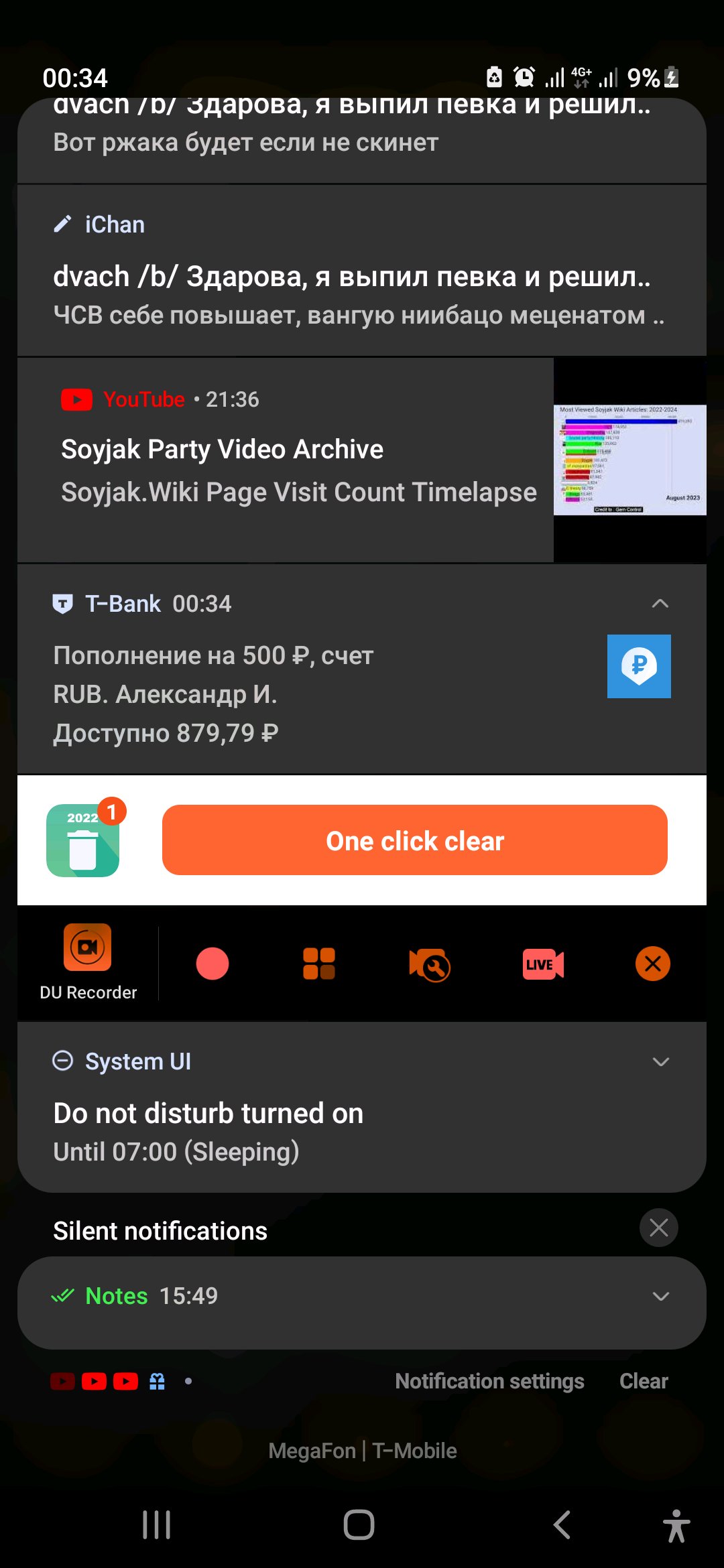Tap the One click clear button
The width and height of the screenshot is (724, 1568).
414,840
